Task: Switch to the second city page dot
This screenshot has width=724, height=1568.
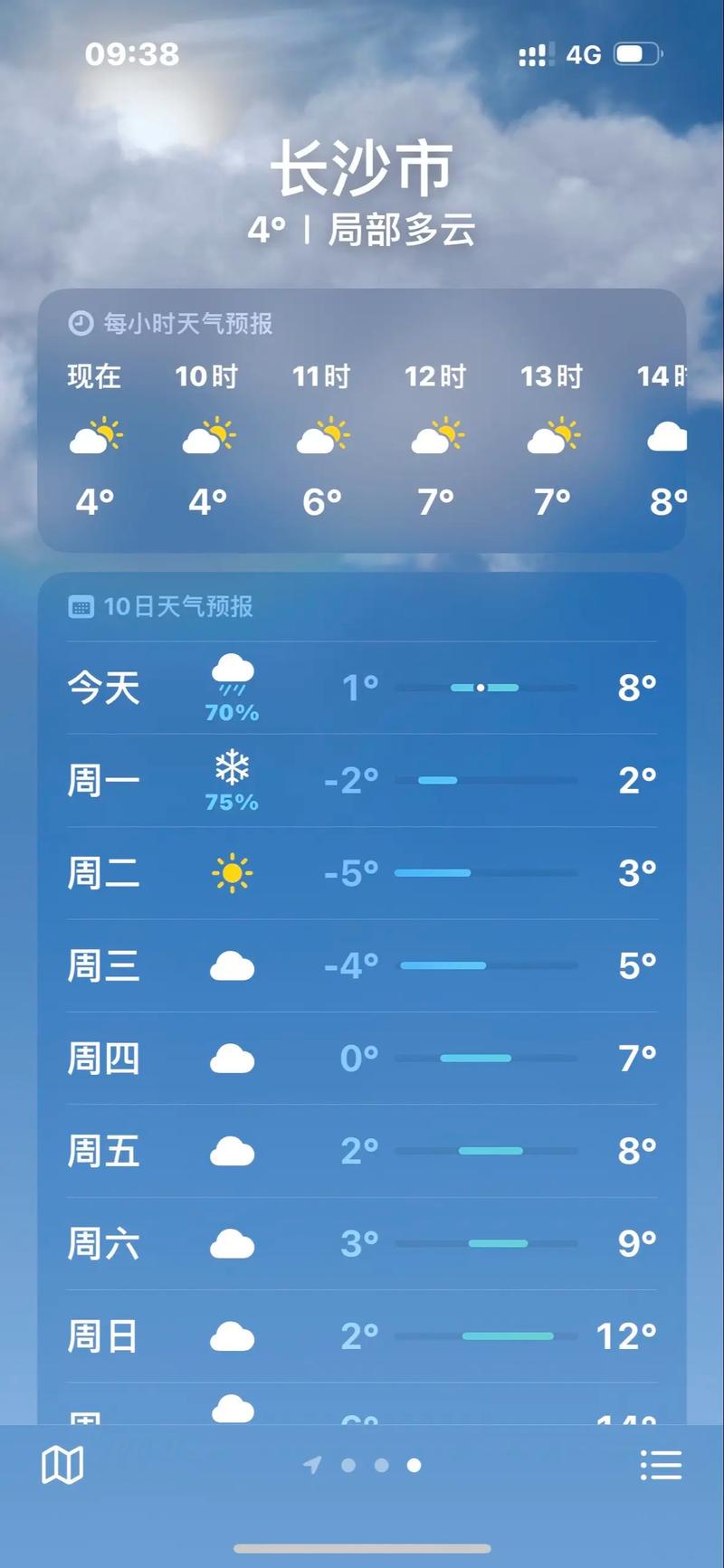Action: click(380, 1464)
